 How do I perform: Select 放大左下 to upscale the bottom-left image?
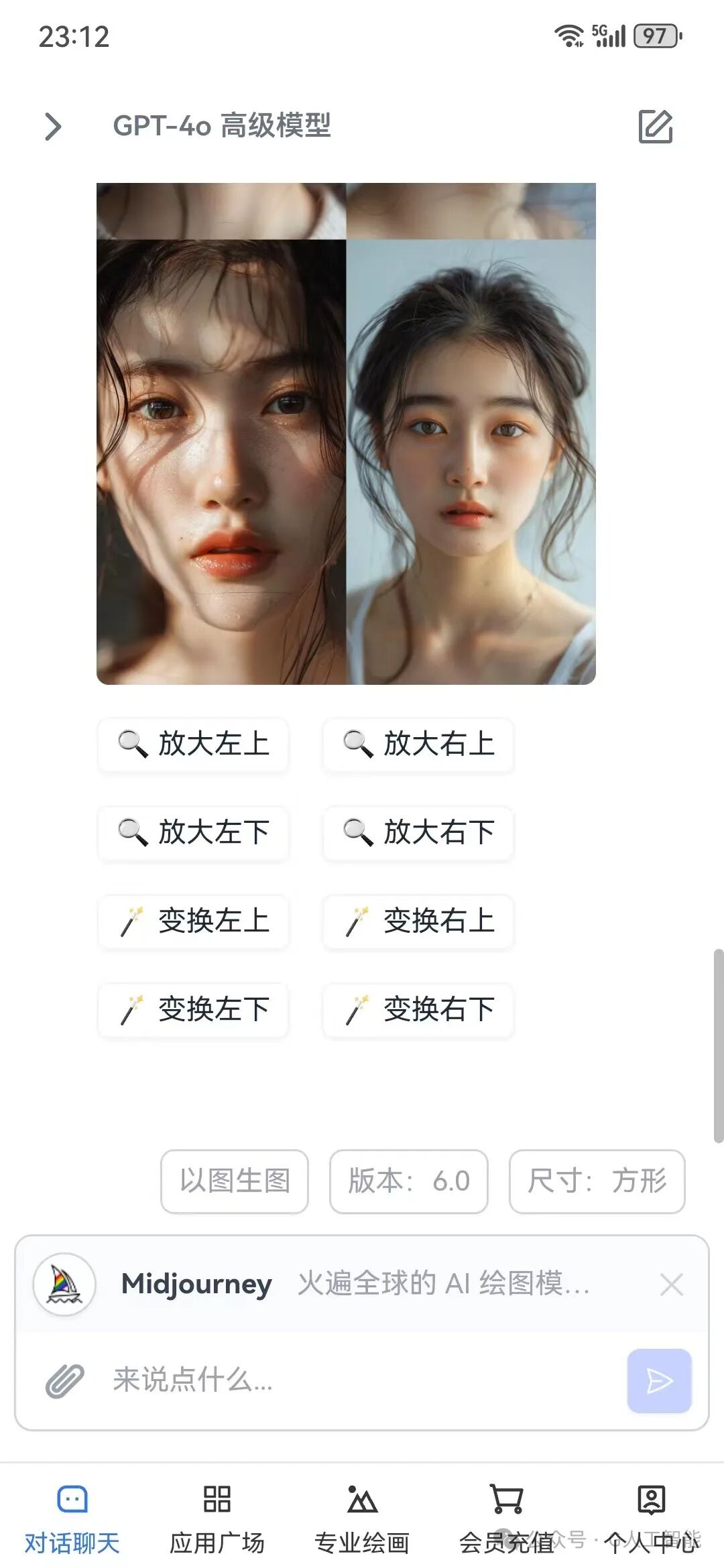pos(193,833)
